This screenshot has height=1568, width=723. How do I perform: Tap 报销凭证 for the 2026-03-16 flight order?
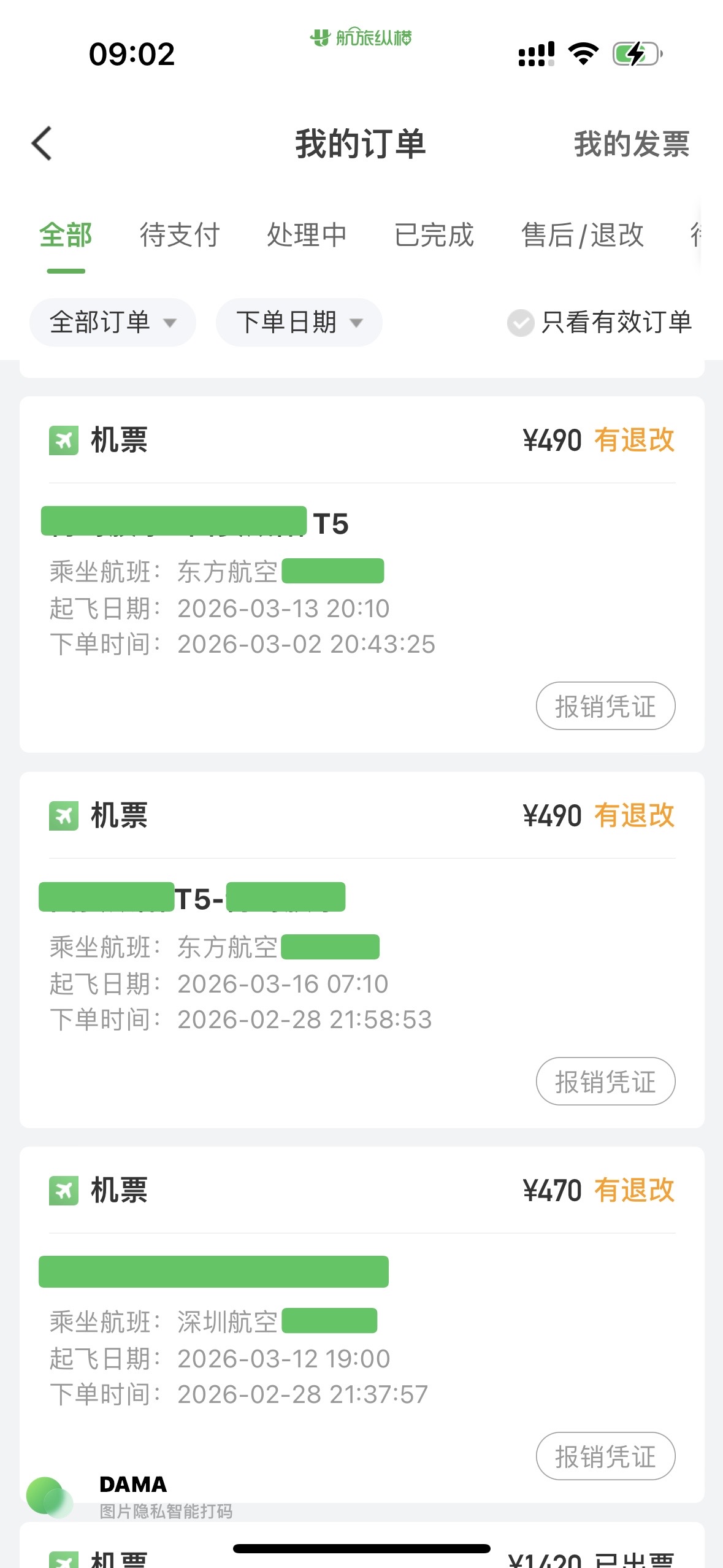(605, 1082)
